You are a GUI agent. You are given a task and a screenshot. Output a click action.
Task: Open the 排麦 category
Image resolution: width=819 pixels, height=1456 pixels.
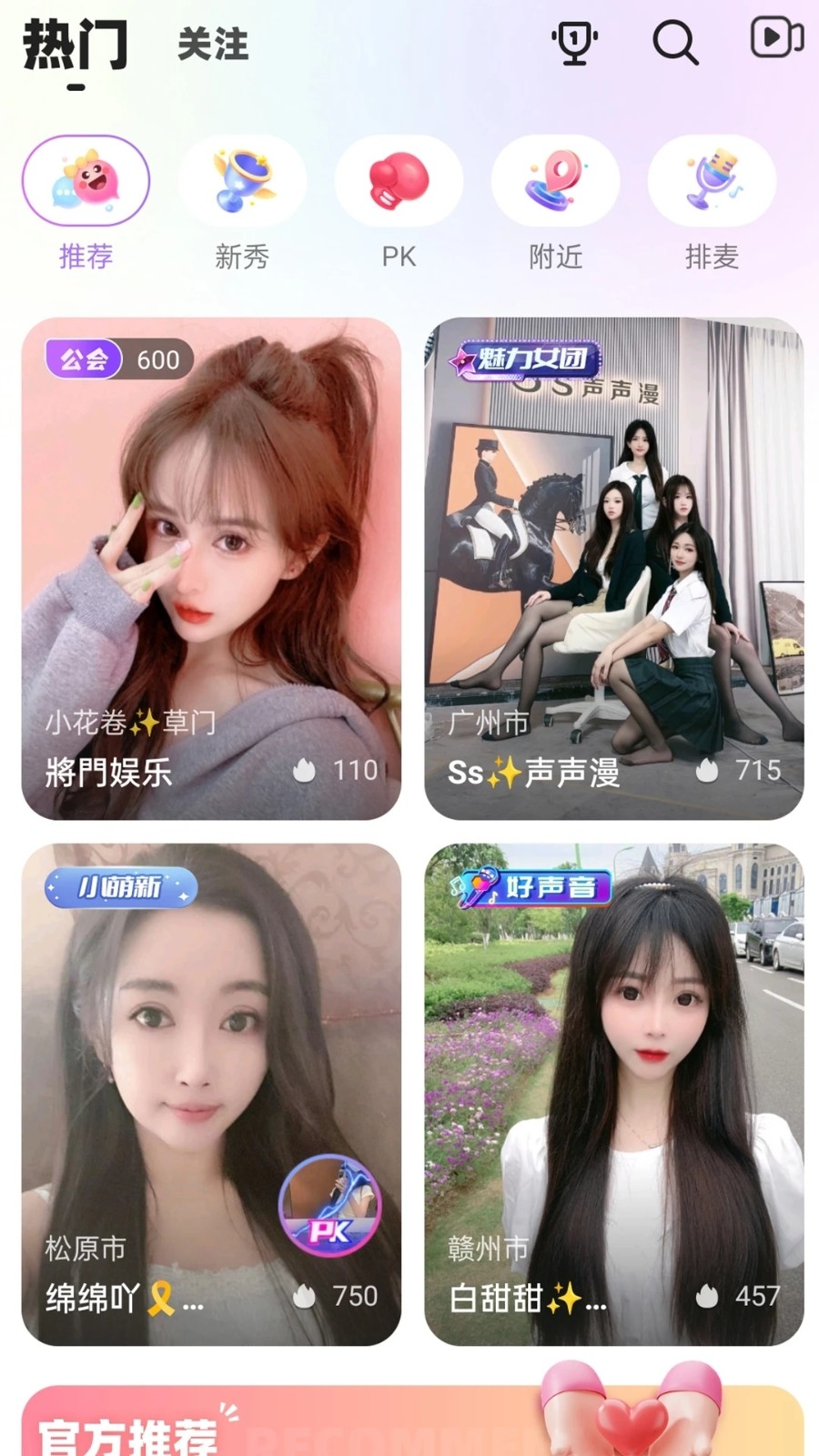click(x=712, y=202)
